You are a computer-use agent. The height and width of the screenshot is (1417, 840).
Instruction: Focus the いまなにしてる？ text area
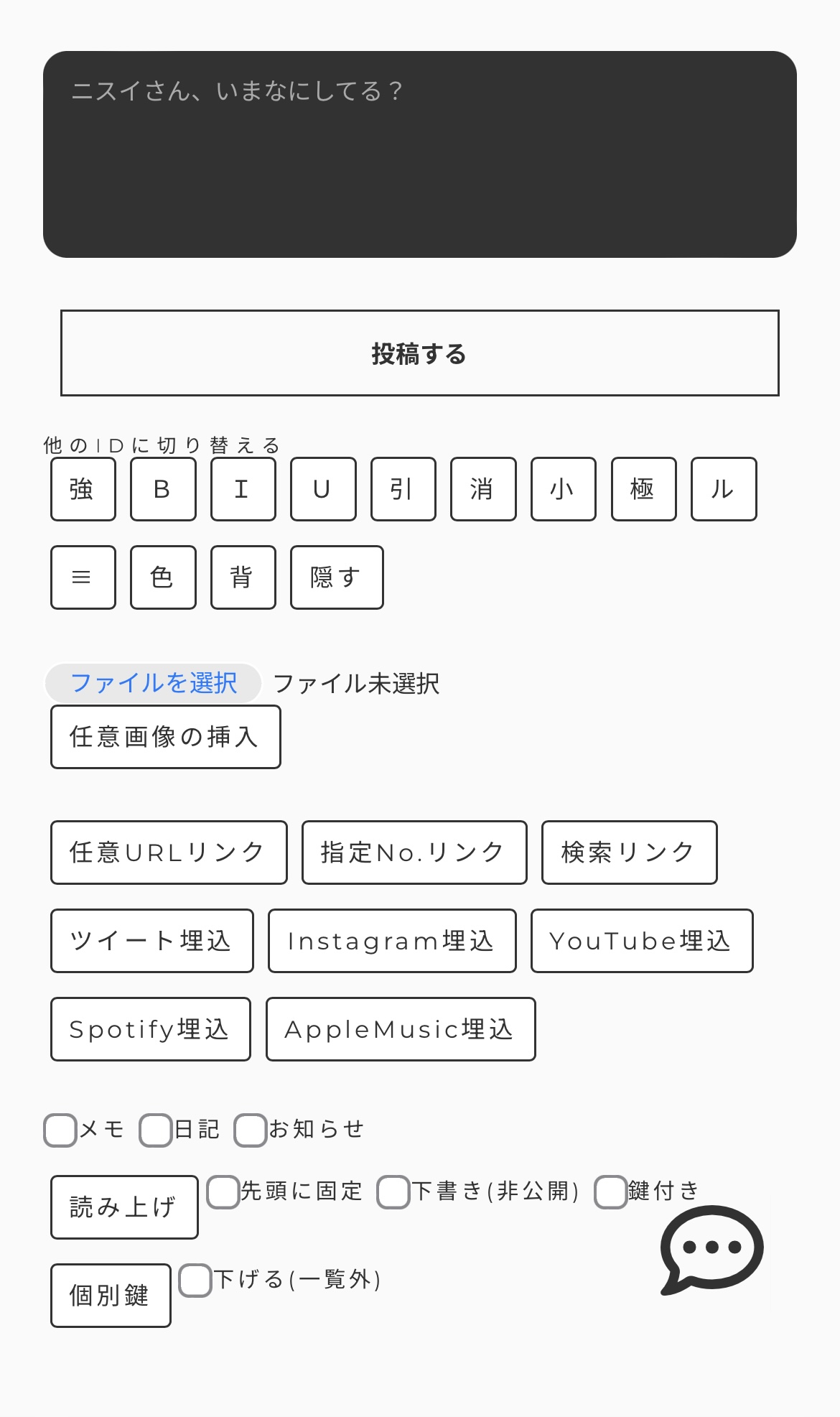point(419,154)
